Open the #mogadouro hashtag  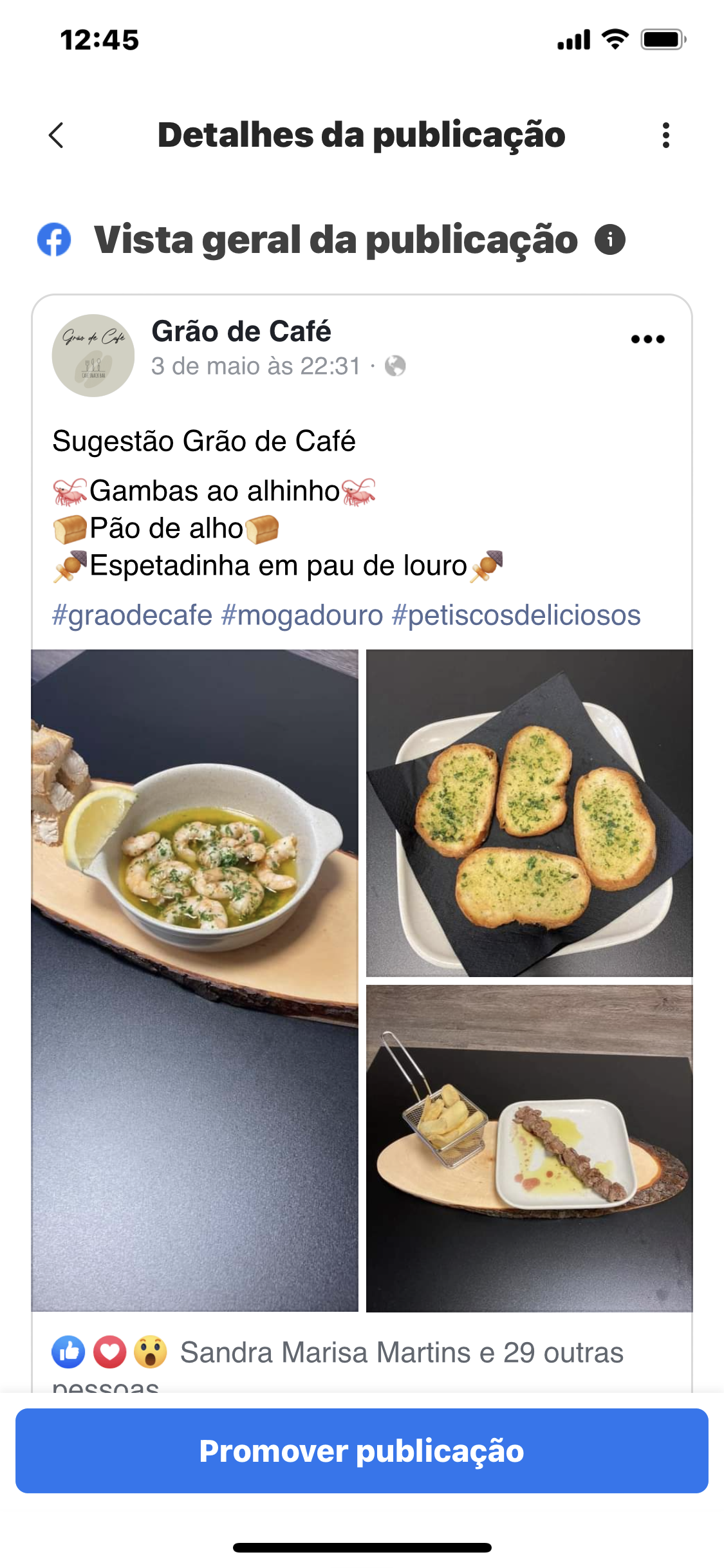click(302, 615)
